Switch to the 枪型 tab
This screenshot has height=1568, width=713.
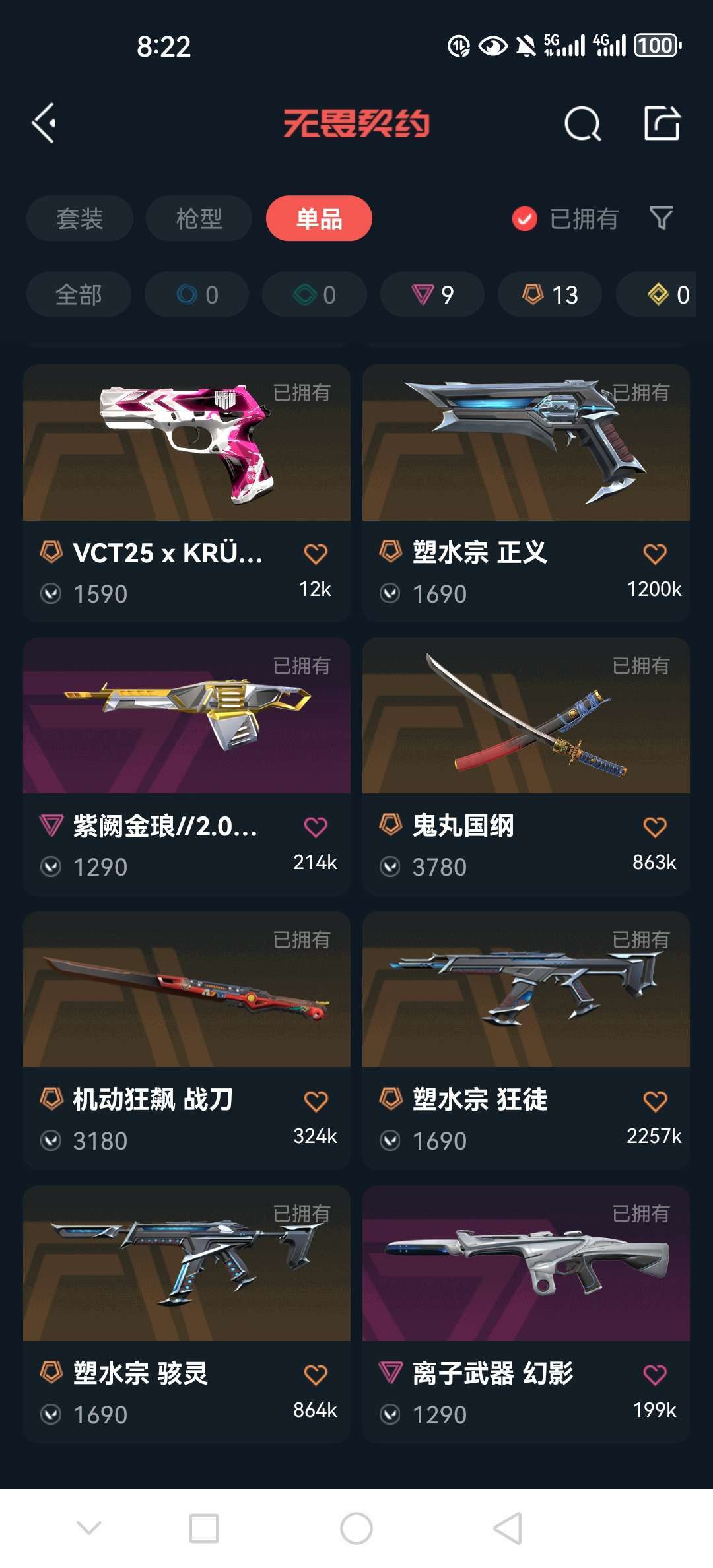click(199, 218)
